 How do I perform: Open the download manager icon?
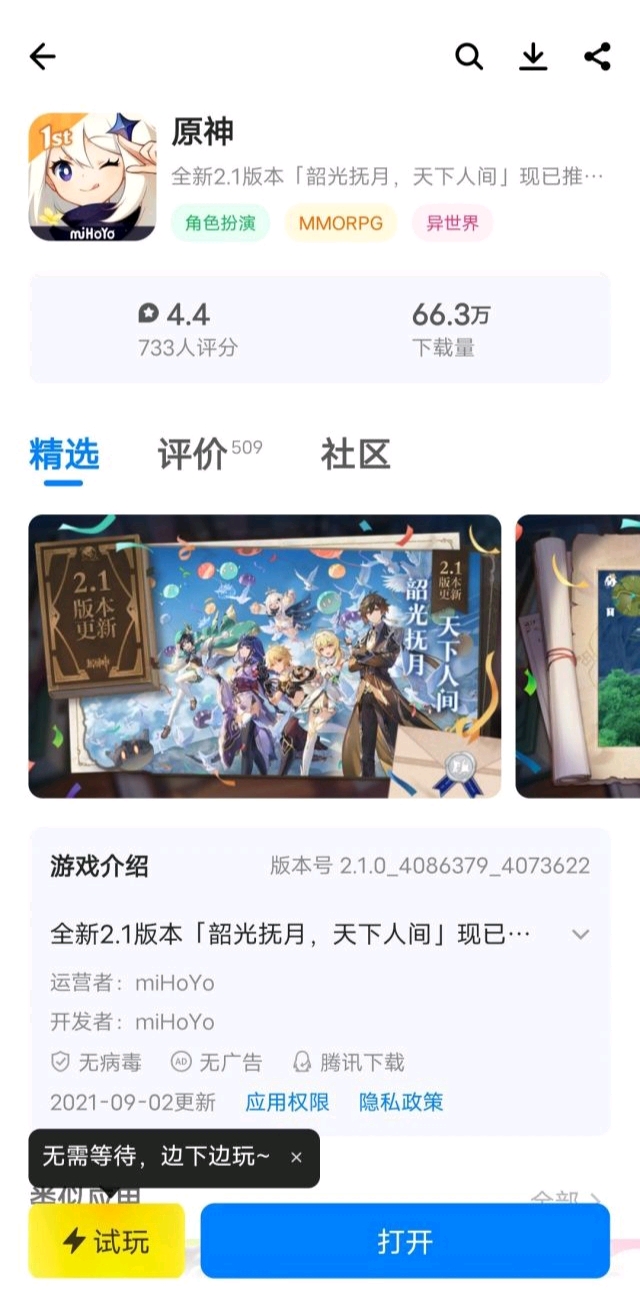[x=534, y=57]
